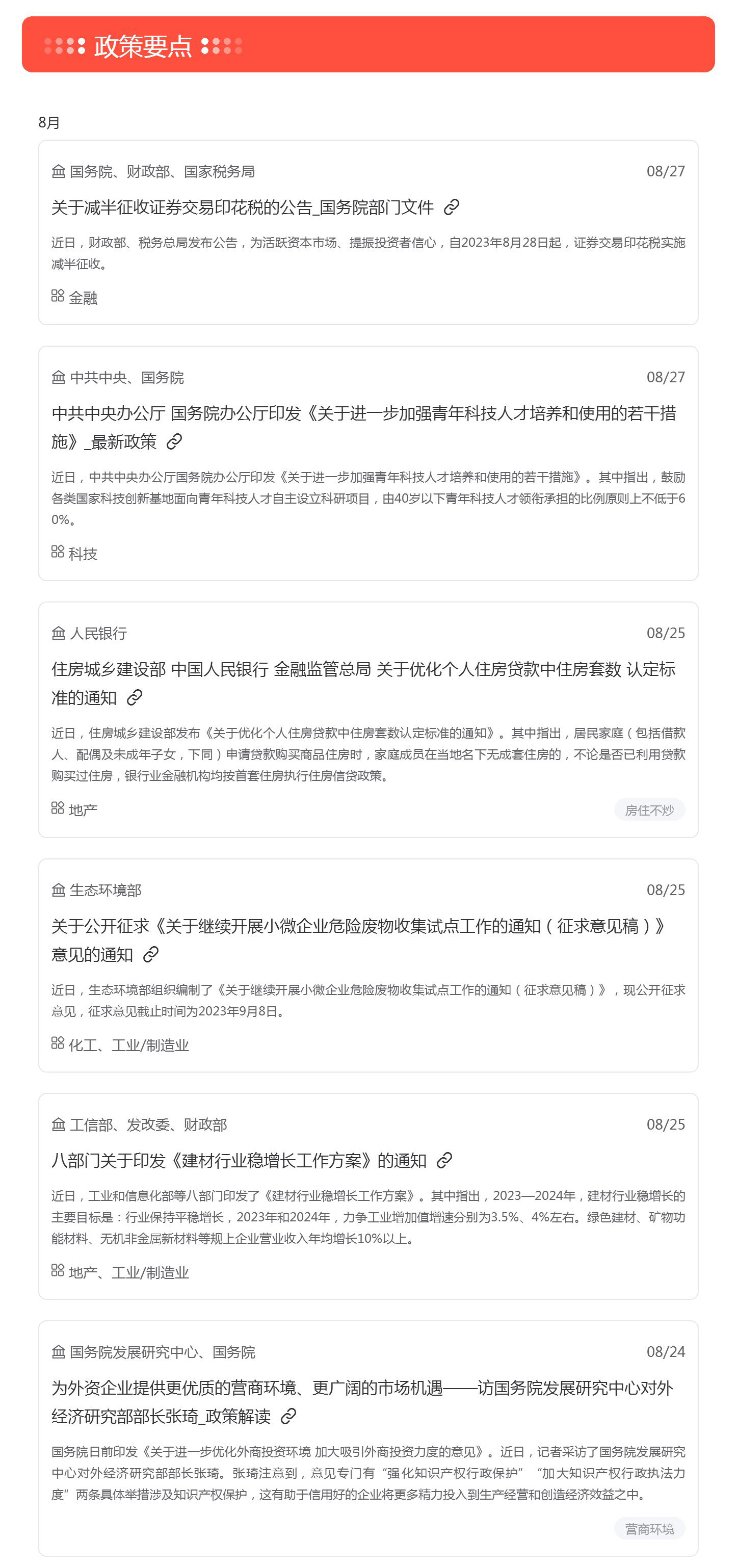Open the hazardous waste collection pilot notice

click(359, 926)
